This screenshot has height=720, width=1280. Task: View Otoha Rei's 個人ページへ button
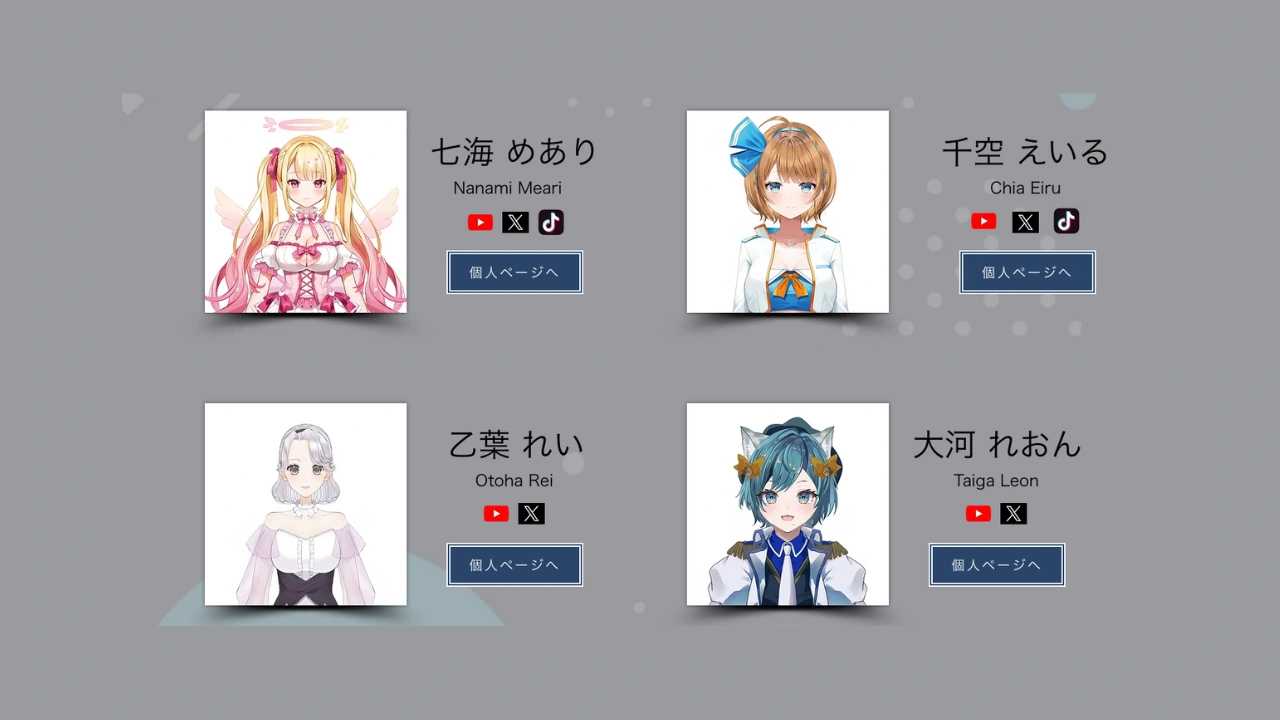tap(514, 565)
